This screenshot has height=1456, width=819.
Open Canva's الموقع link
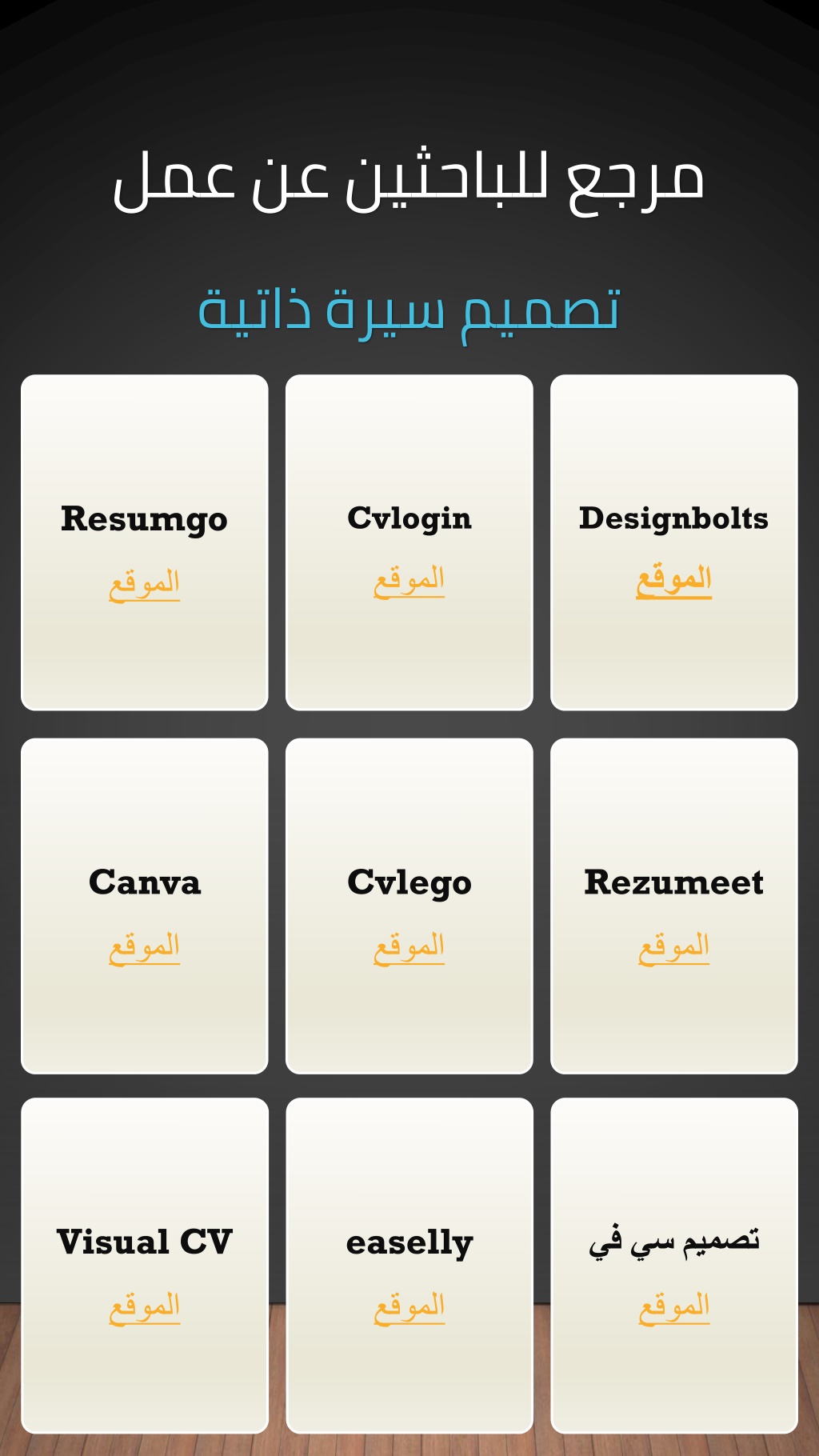(144, 947)
